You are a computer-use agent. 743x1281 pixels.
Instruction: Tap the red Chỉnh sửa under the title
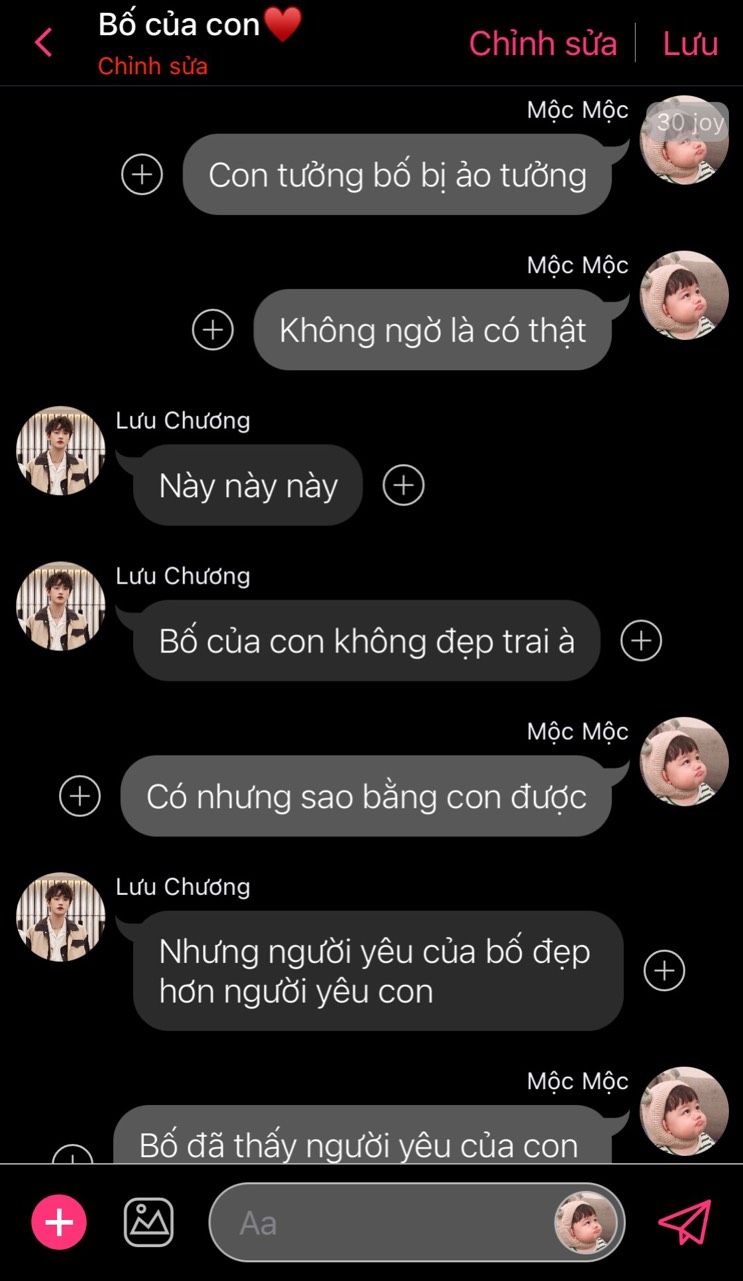[x=152, y=67]
